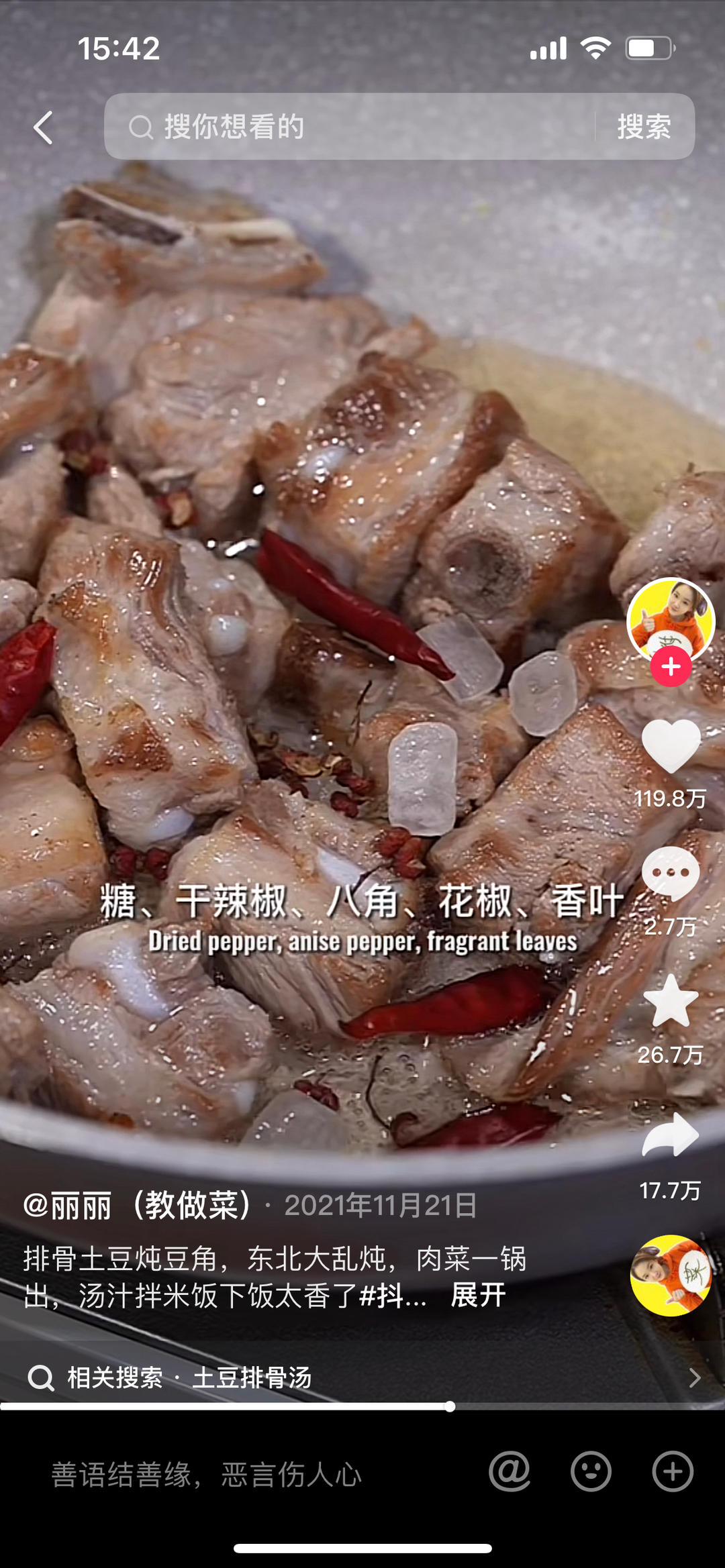The width and height of the screenshot is (725, 1568).
Task: Mention someone with the @ icon
Action: click(x=510, y=1472)
